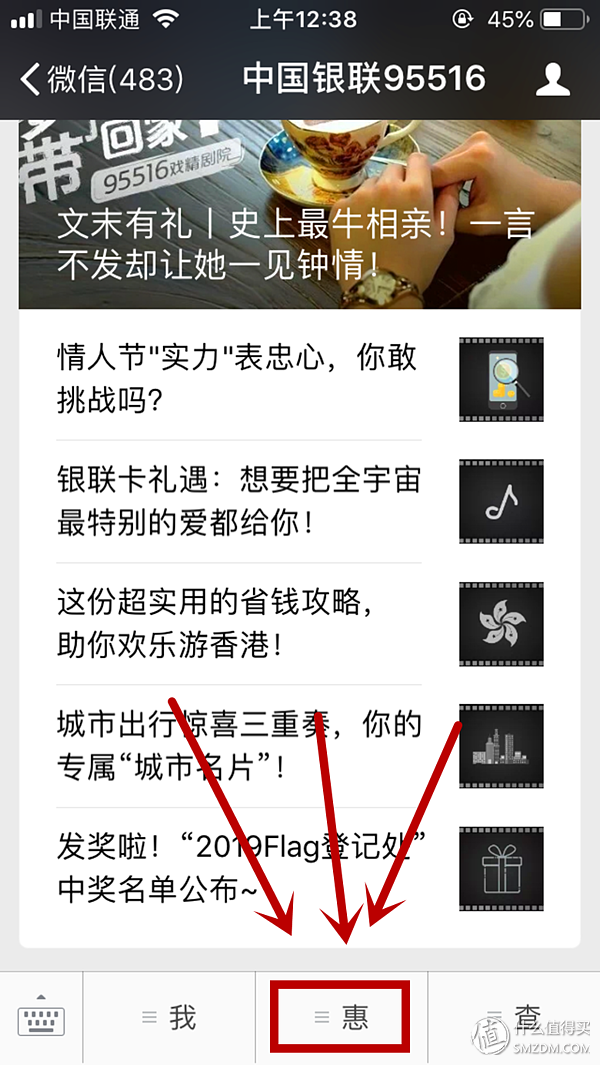The height and width of the screenshot is (1065, 600).
Task: Read the article 银联卡礼遇
Action: [x=300, y=501]
